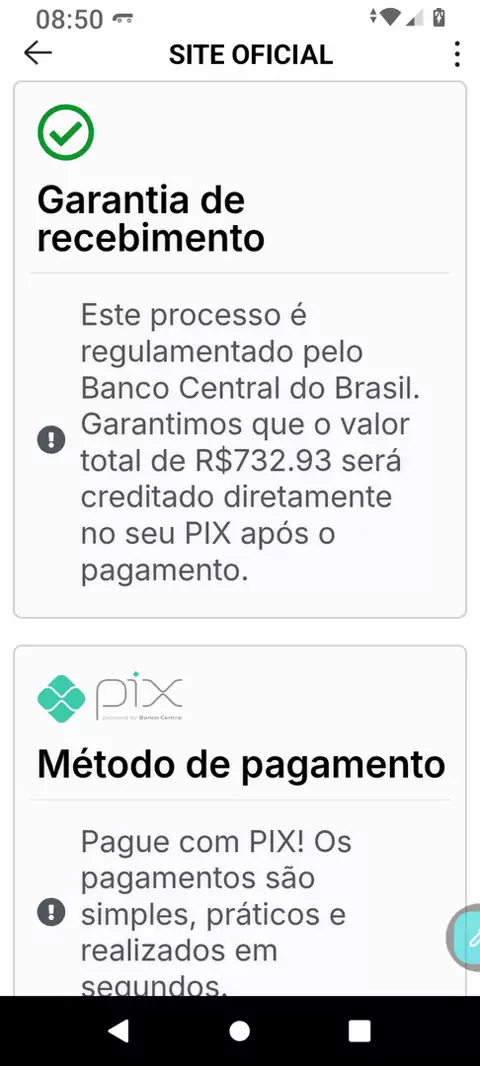Go to the home screen
Viewport: 480px width, 1066px height.
pyautogui.click(x=239, y=1031)
